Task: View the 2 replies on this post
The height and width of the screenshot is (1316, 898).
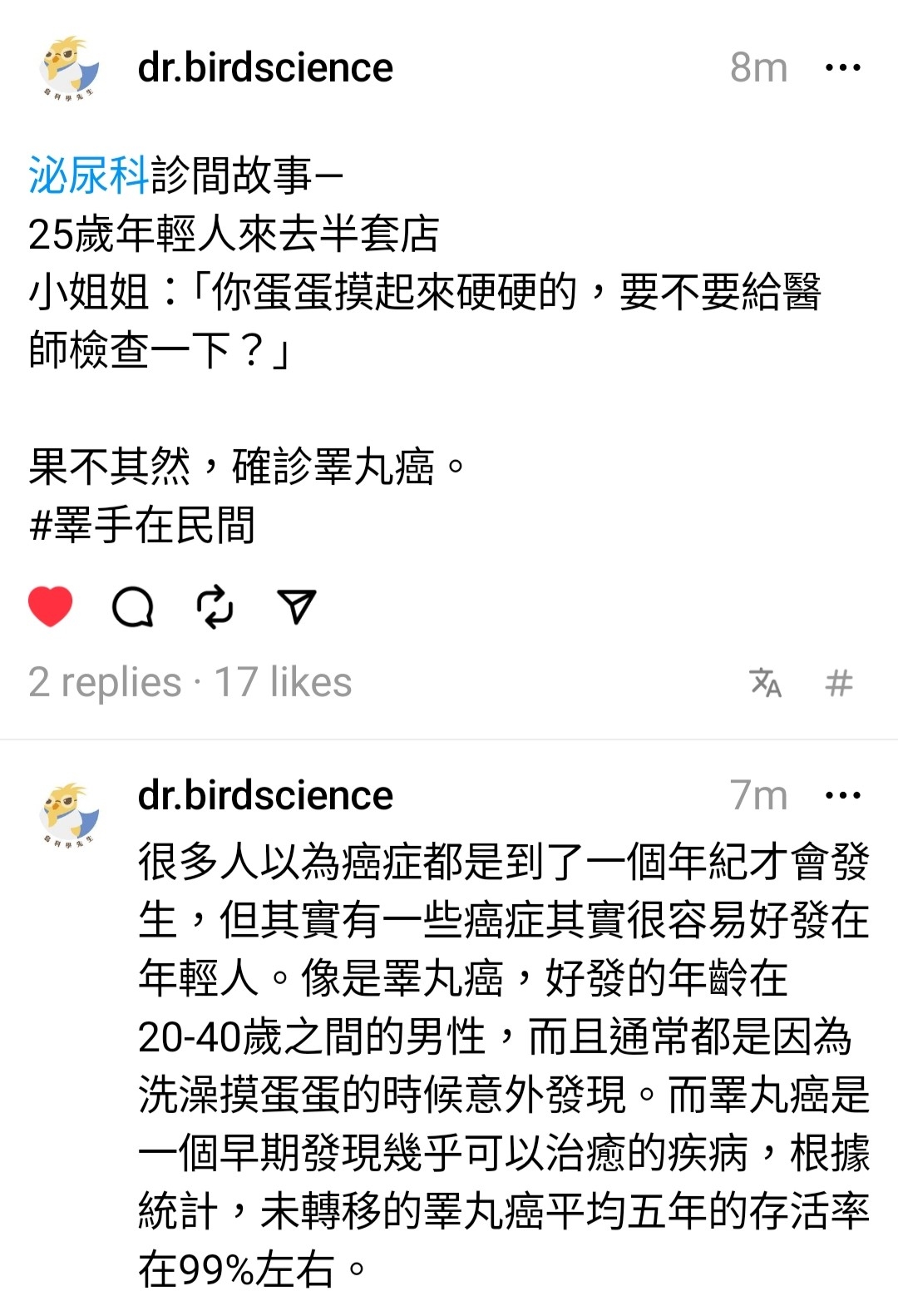Action: (104, 683)
